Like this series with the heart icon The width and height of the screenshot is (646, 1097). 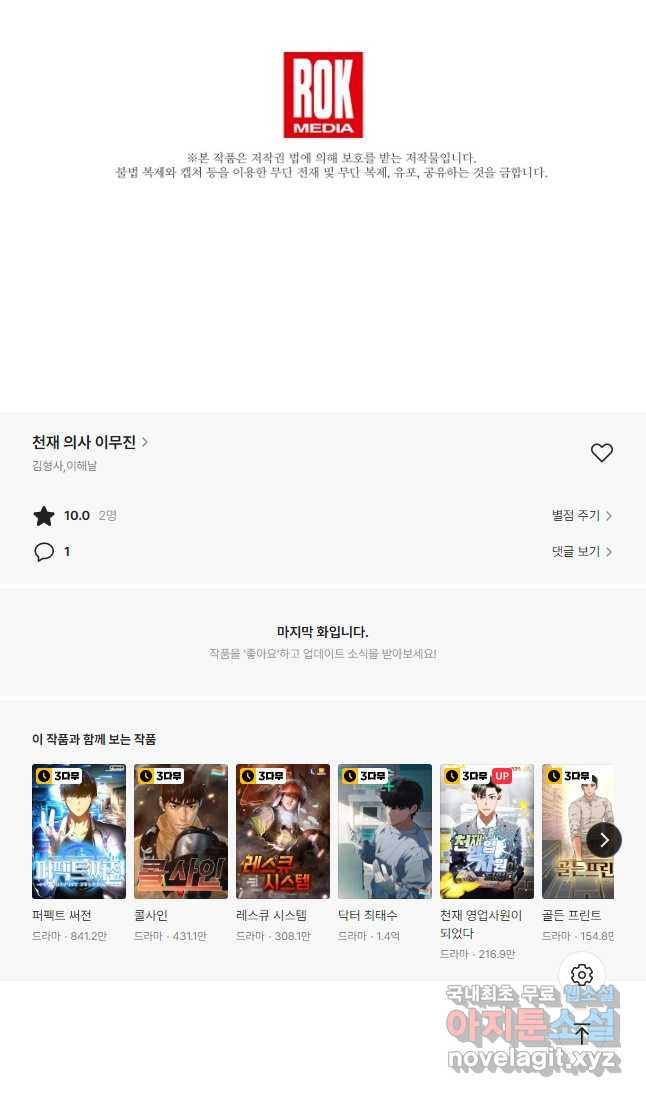[601, 453]
